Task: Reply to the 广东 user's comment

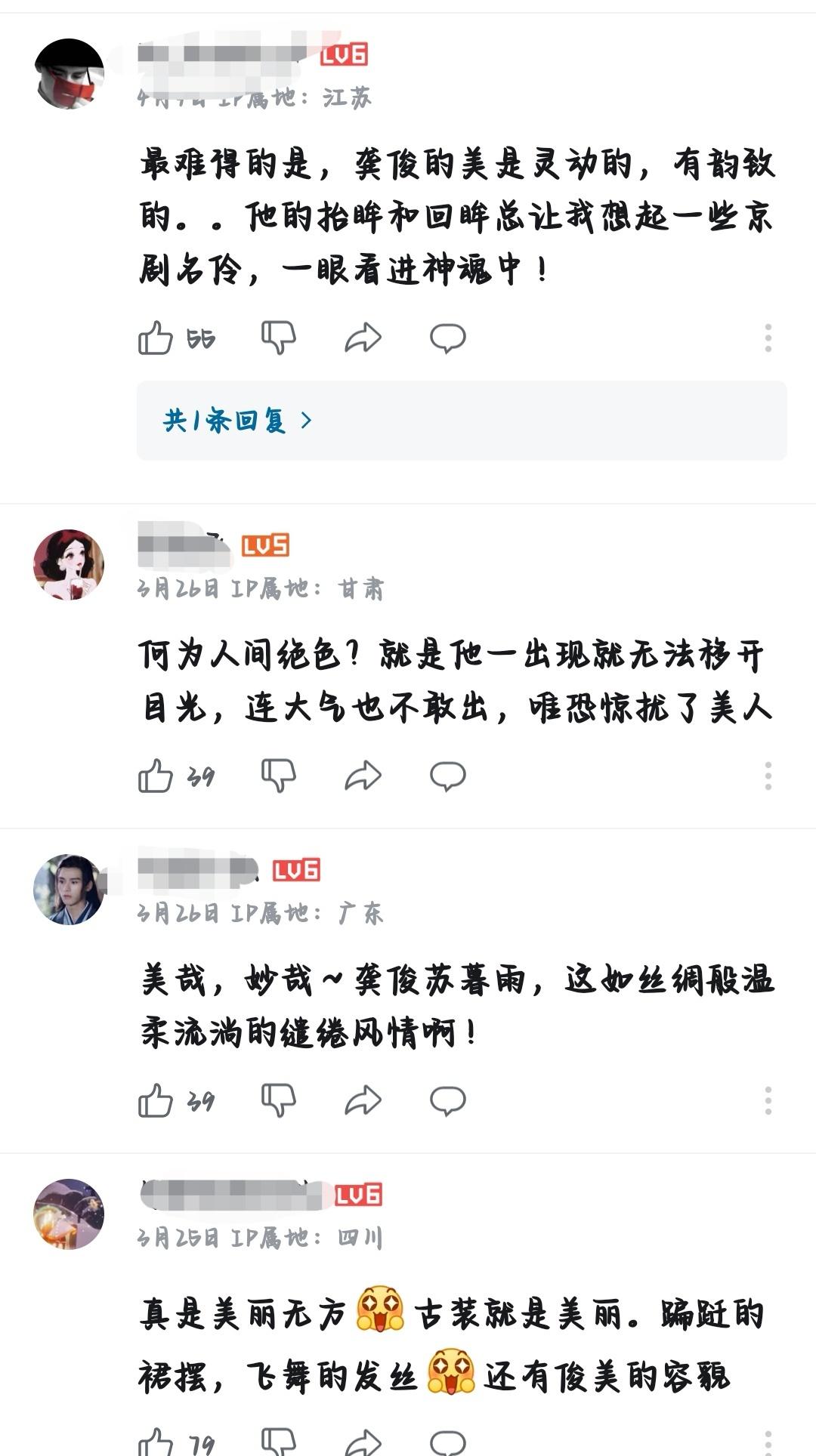Action: [447, 1100]
